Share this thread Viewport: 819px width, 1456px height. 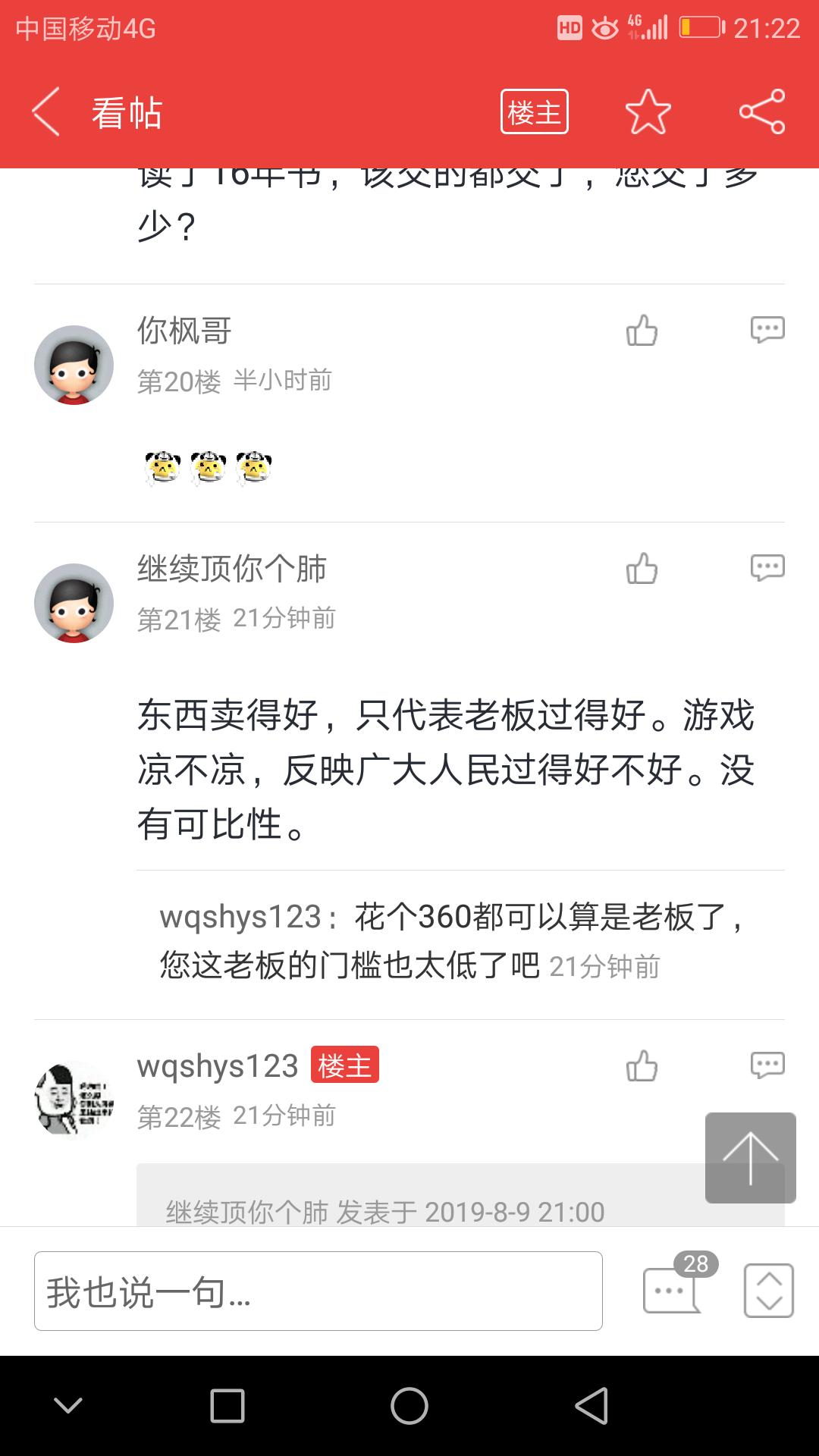[x=762, y=112]
